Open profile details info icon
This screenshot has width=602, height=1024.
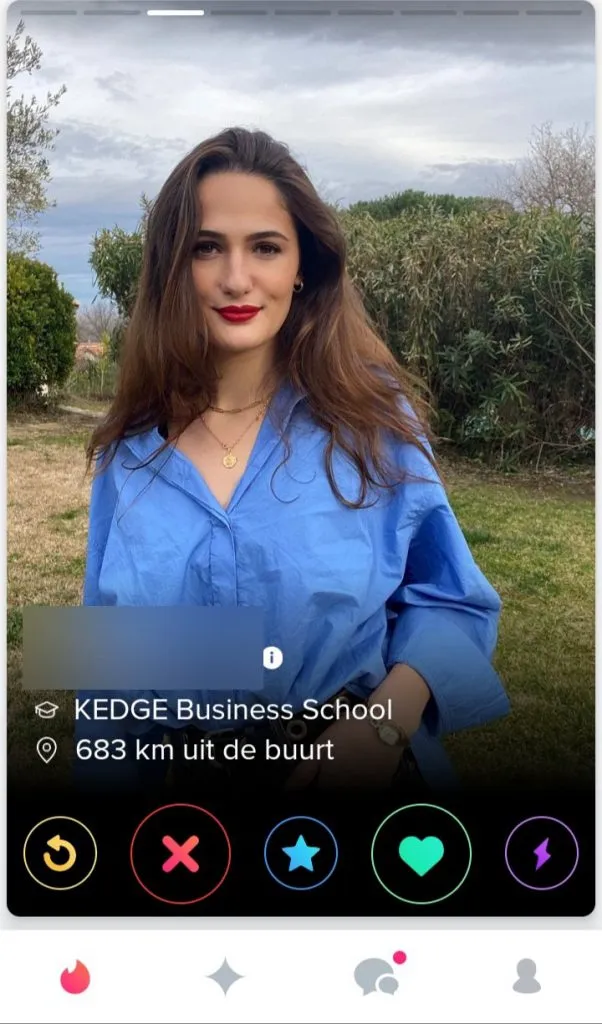point(272,657)
